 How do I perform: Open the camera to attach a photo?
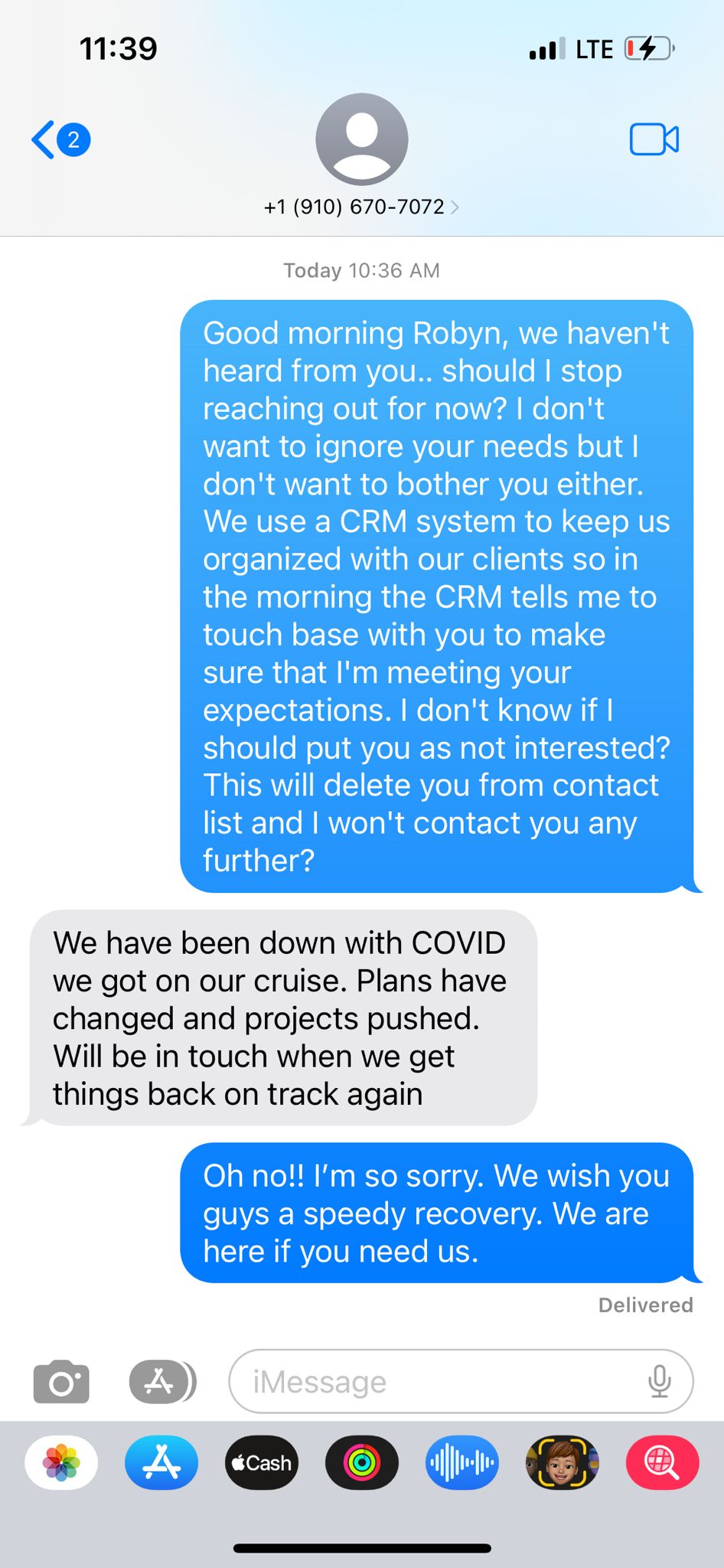[61, 1382]
